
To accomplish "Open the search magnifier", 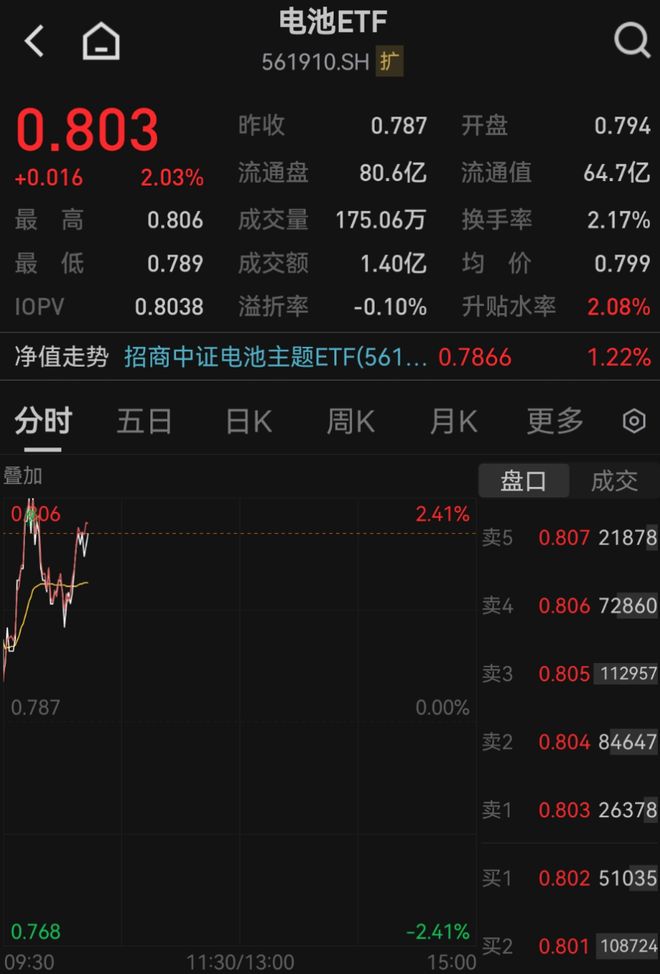I will [631, 41].
